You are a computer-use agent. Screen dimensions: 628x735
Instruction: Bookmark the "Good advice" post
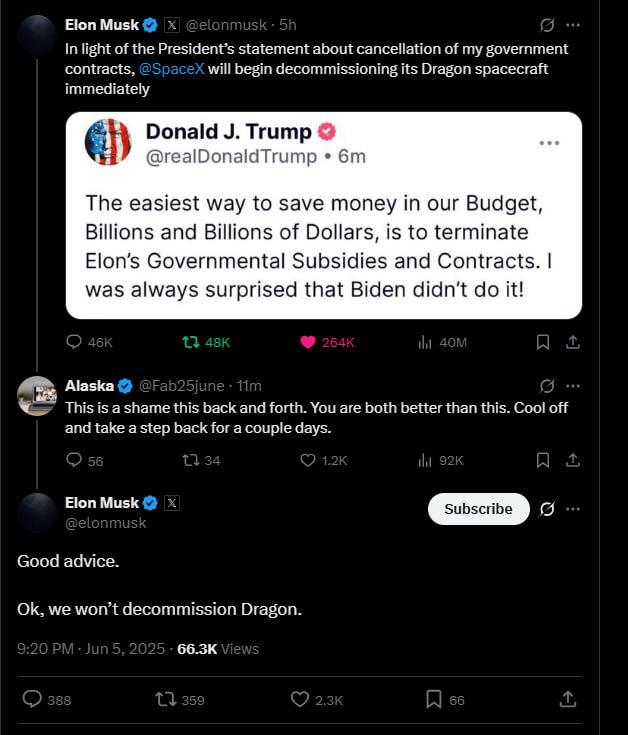[x=433, y=700]
